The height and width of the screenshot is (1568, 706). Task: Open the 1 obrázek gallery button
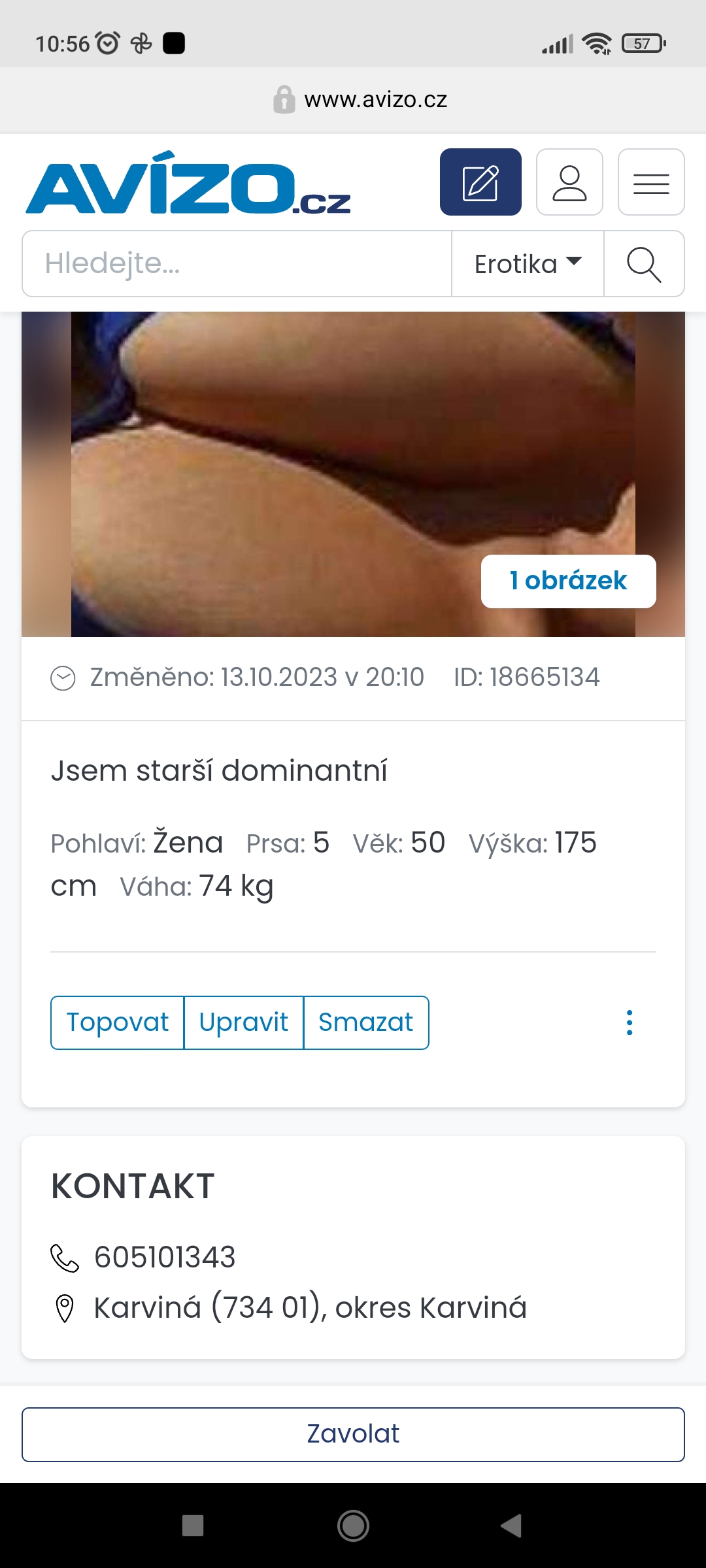[x=568, y=581]
